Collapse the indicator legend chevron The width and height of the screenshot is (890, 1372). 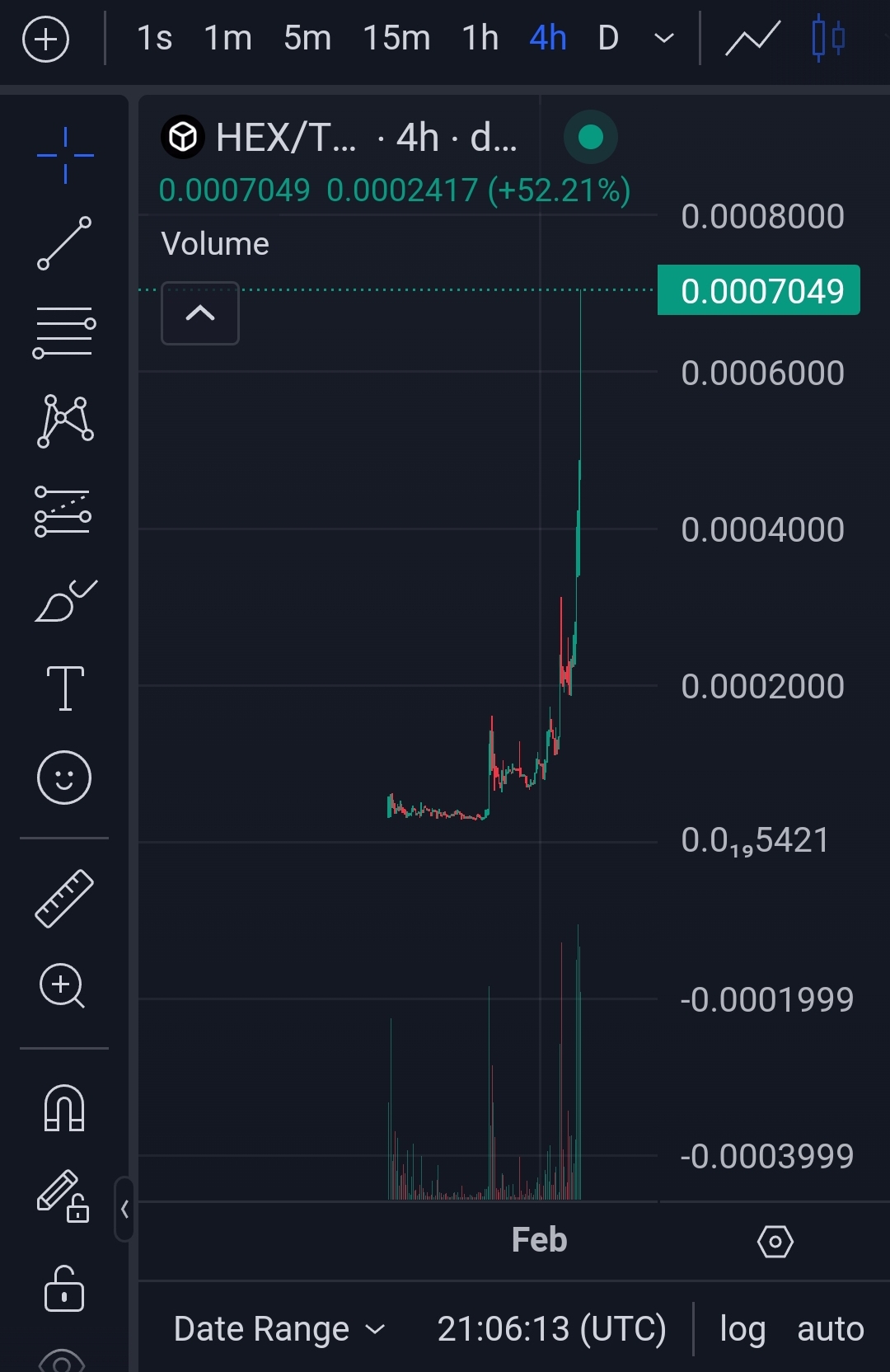tap(200, 313)
